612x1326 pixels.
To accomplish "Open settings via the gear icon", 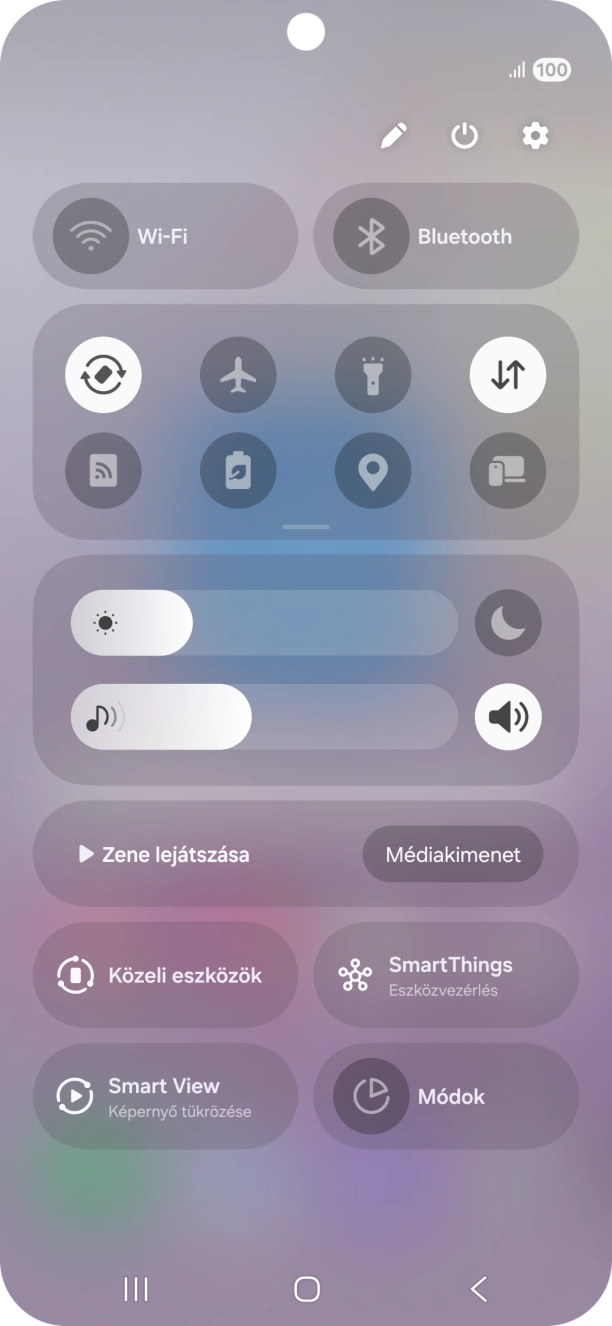I will (536, 136).
